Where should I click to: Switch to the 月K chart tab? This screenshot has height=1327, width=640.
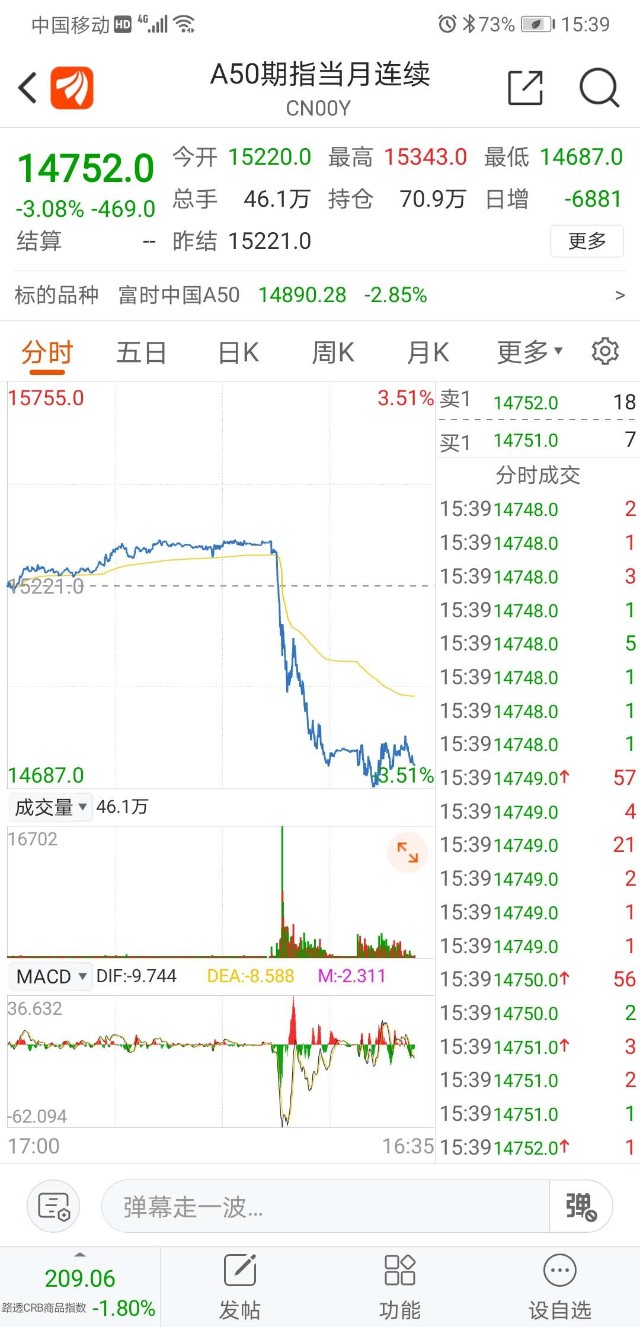point(428,352)
